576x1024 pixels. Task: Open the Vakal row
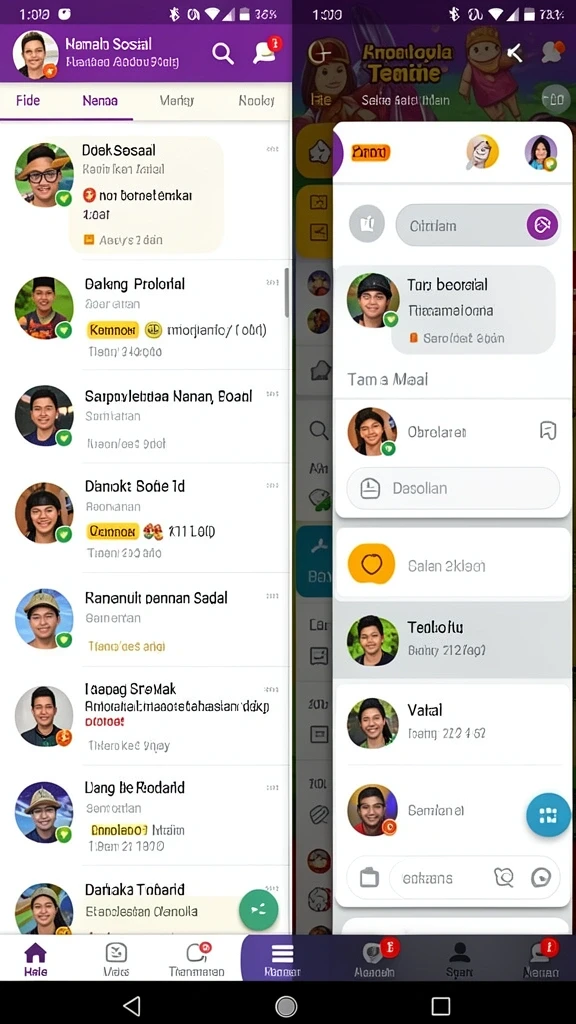click(x=453, y=722)
